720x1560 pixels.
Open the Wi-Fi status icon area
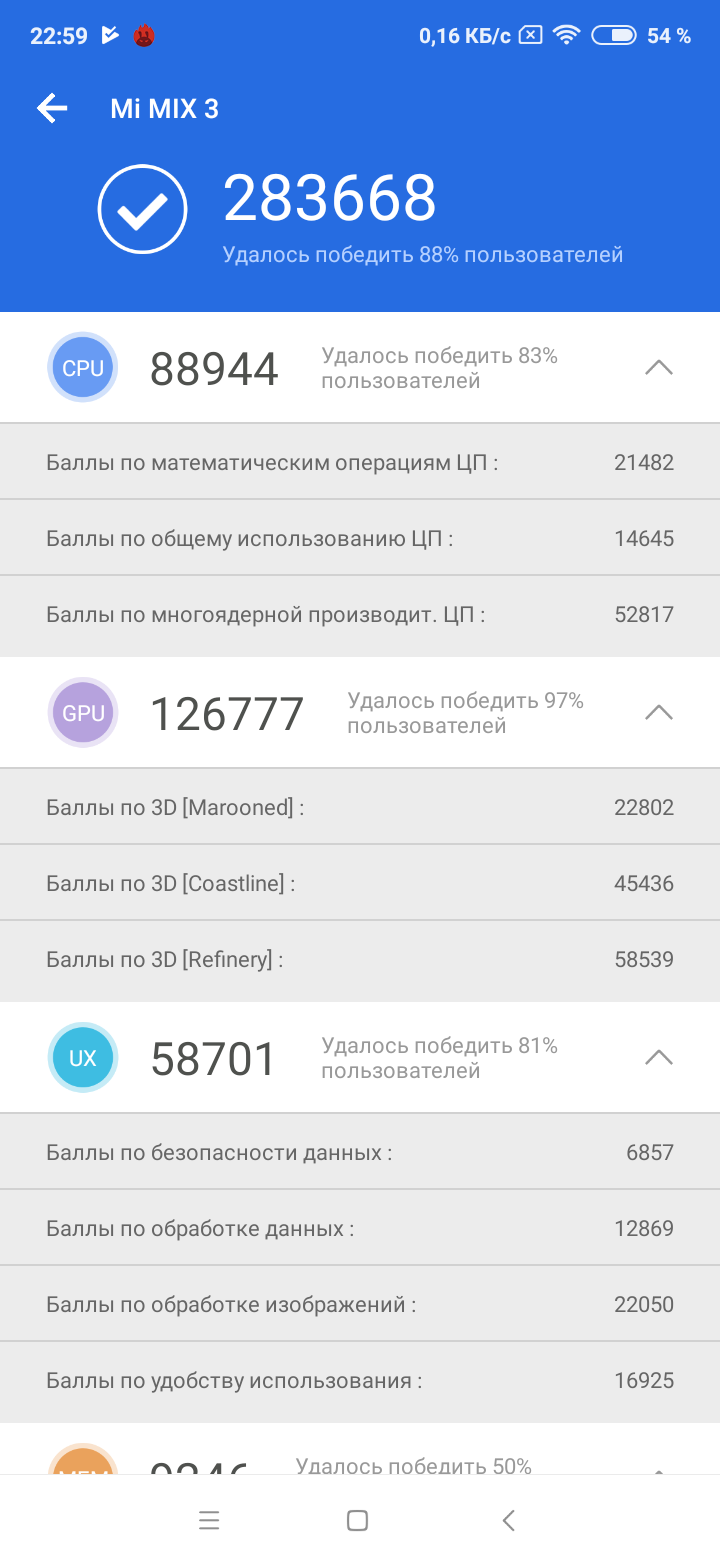tap(567, 33)
